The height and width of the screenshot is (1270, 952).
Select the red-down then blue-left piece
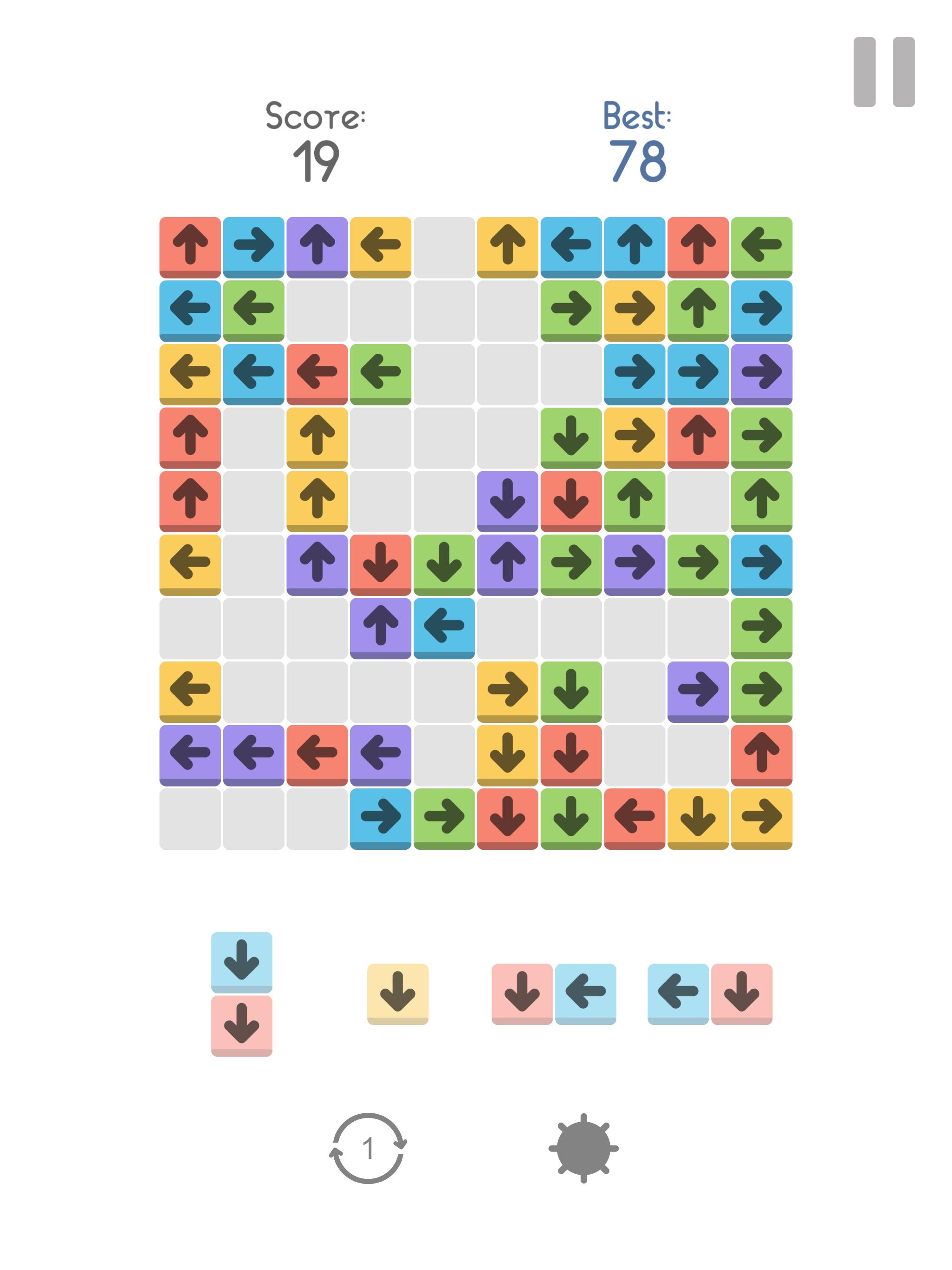click(554, 994)
